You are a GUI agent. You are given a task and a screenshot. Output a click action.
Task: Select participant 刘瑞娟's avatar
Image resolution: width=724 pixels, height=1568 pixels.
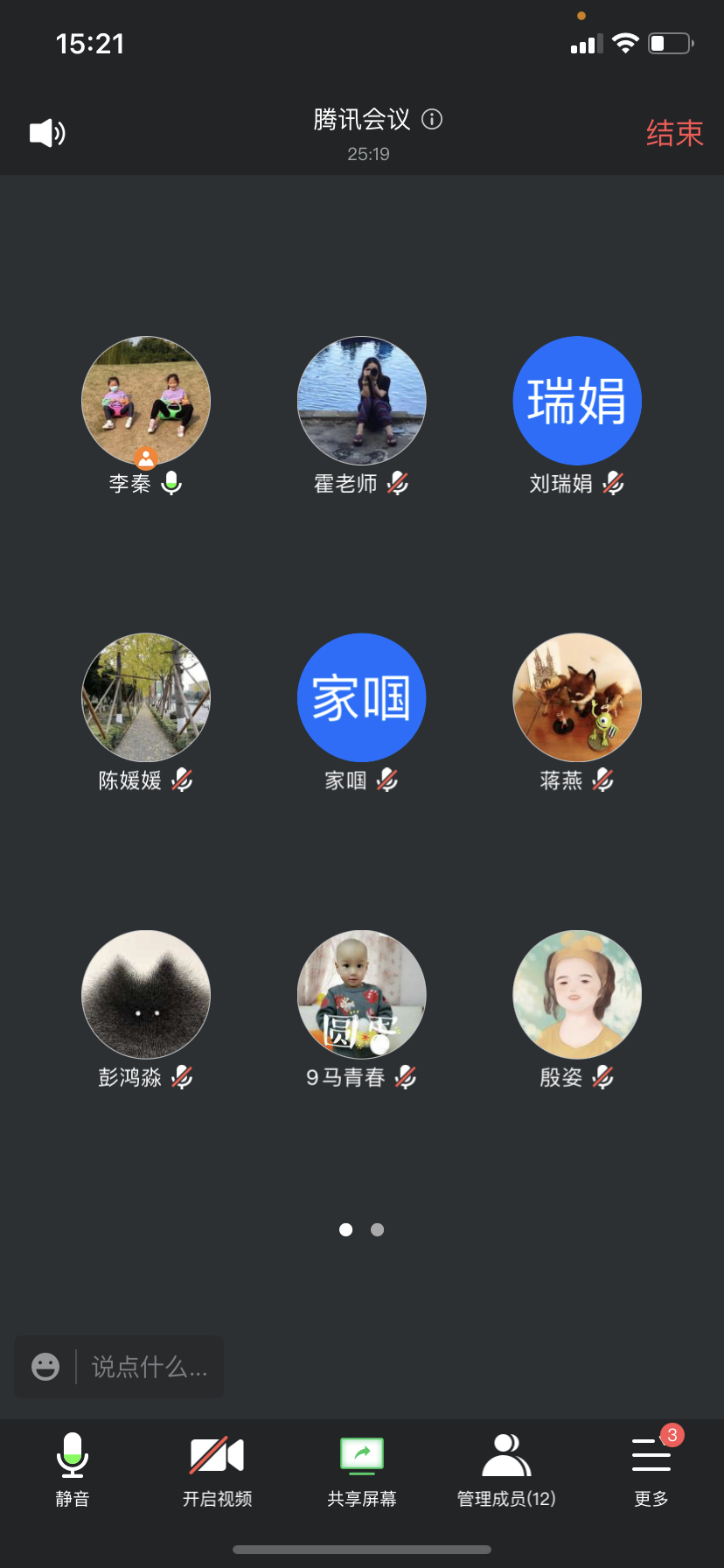point(577,401)
